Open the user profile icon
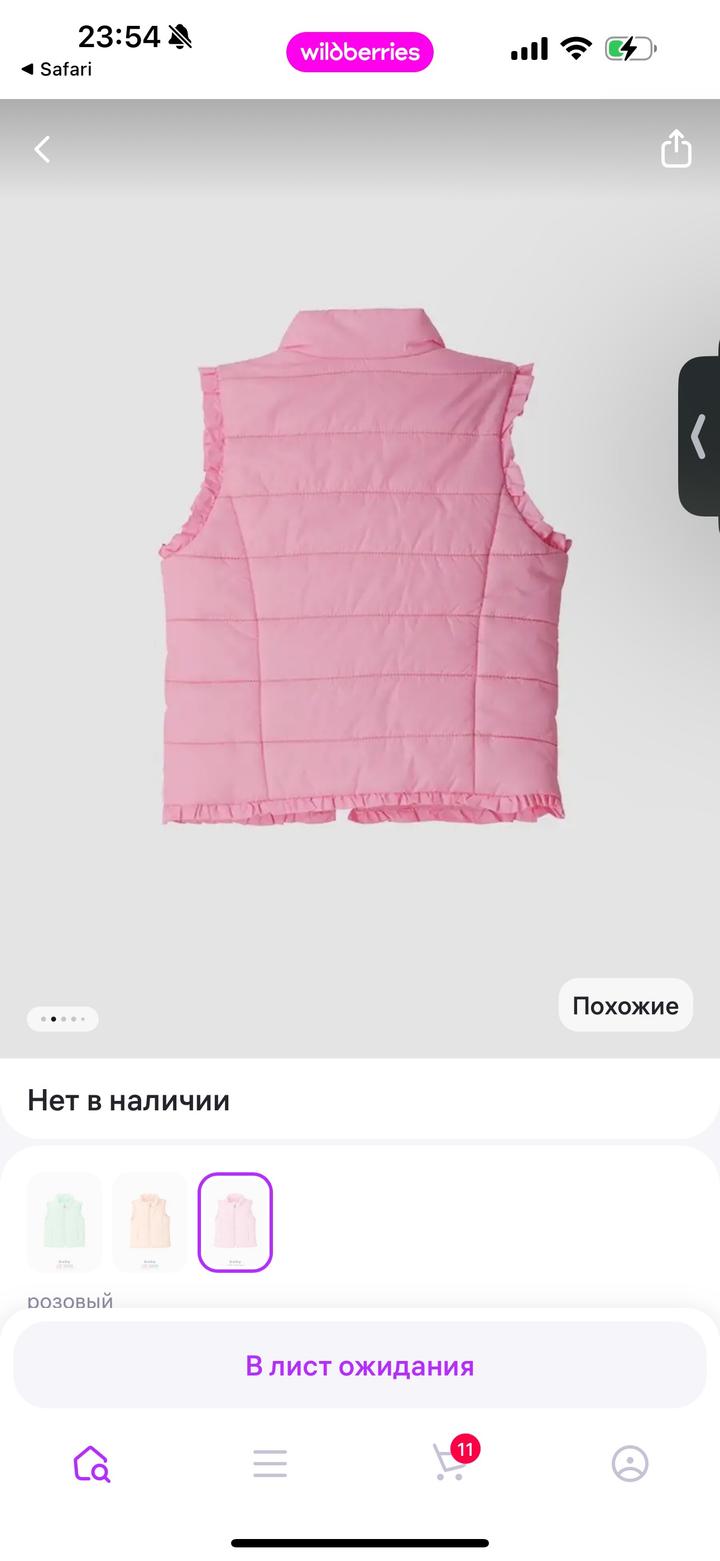Image resolution: width=720 pixels, height=1561 pixels. (629, 1463)
